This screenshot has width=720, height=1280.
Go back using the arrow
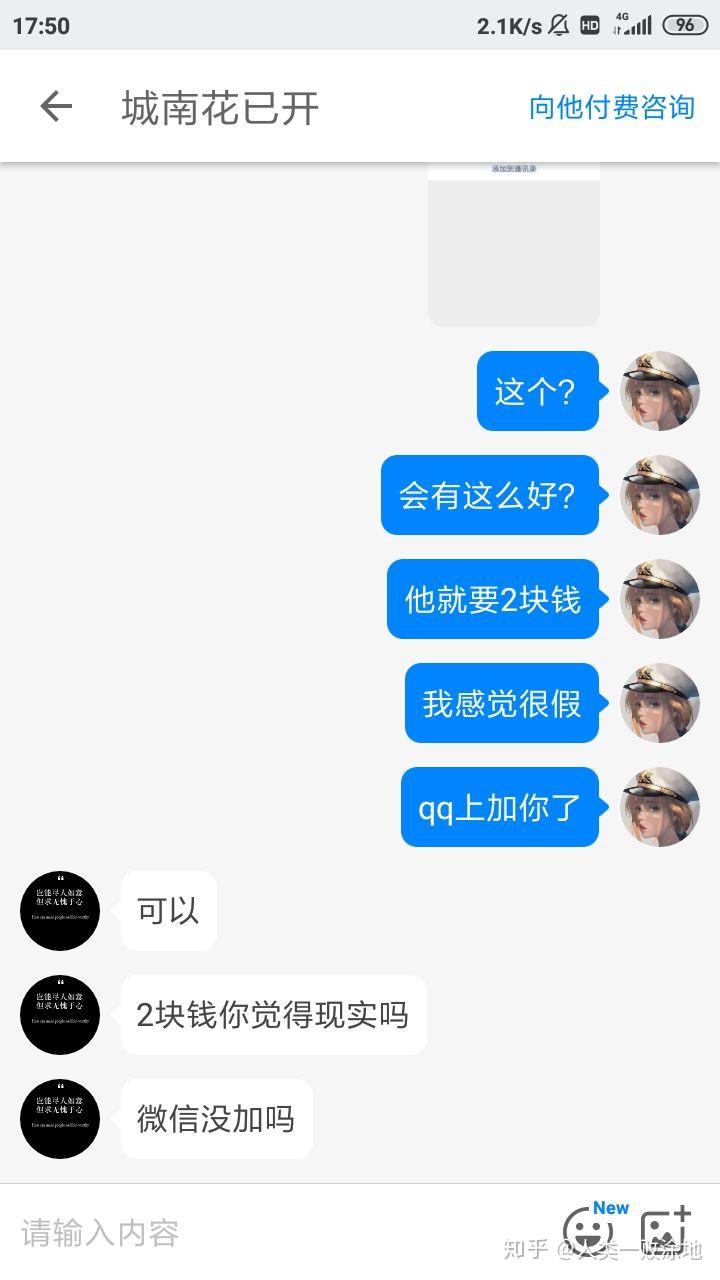56,107
